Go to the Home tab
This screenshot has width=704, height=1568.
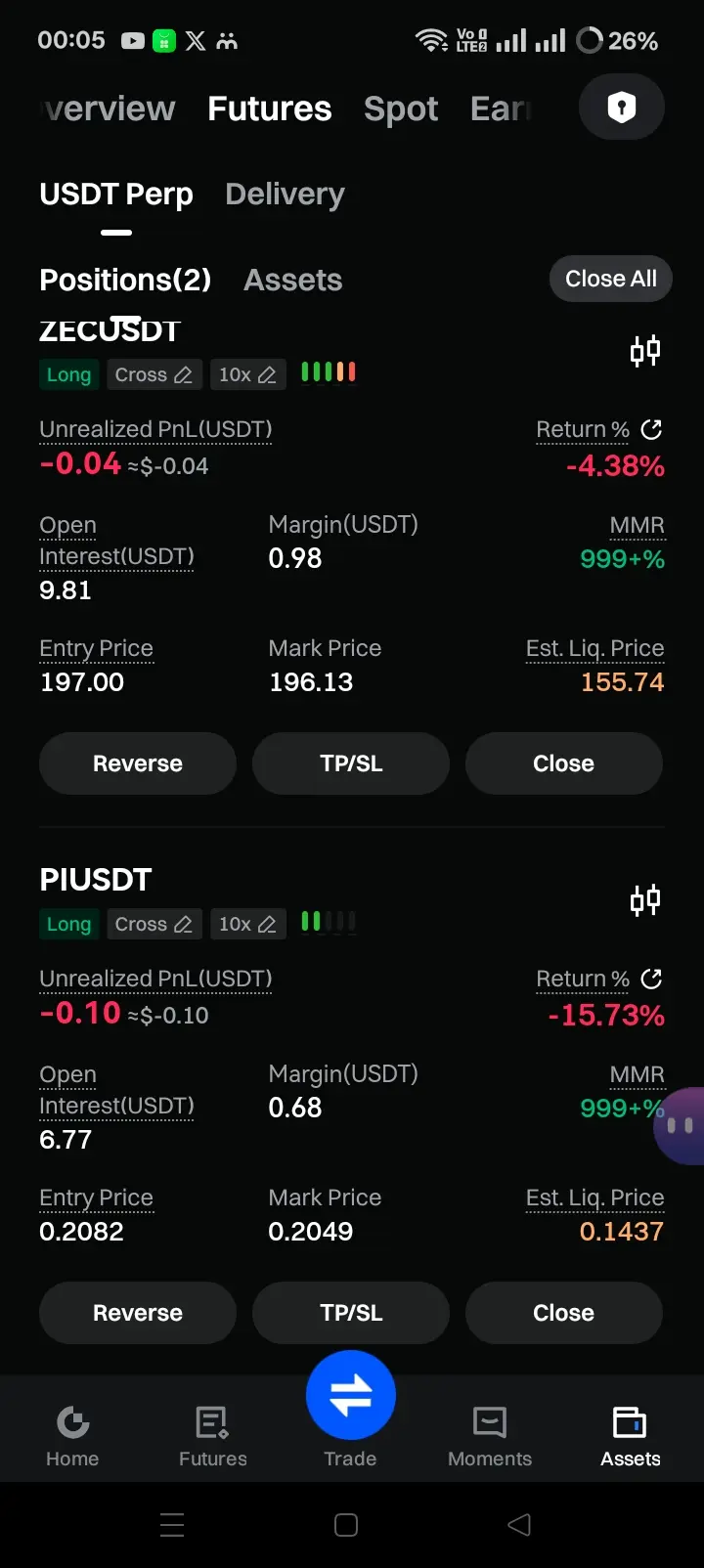pos(72,1436)
